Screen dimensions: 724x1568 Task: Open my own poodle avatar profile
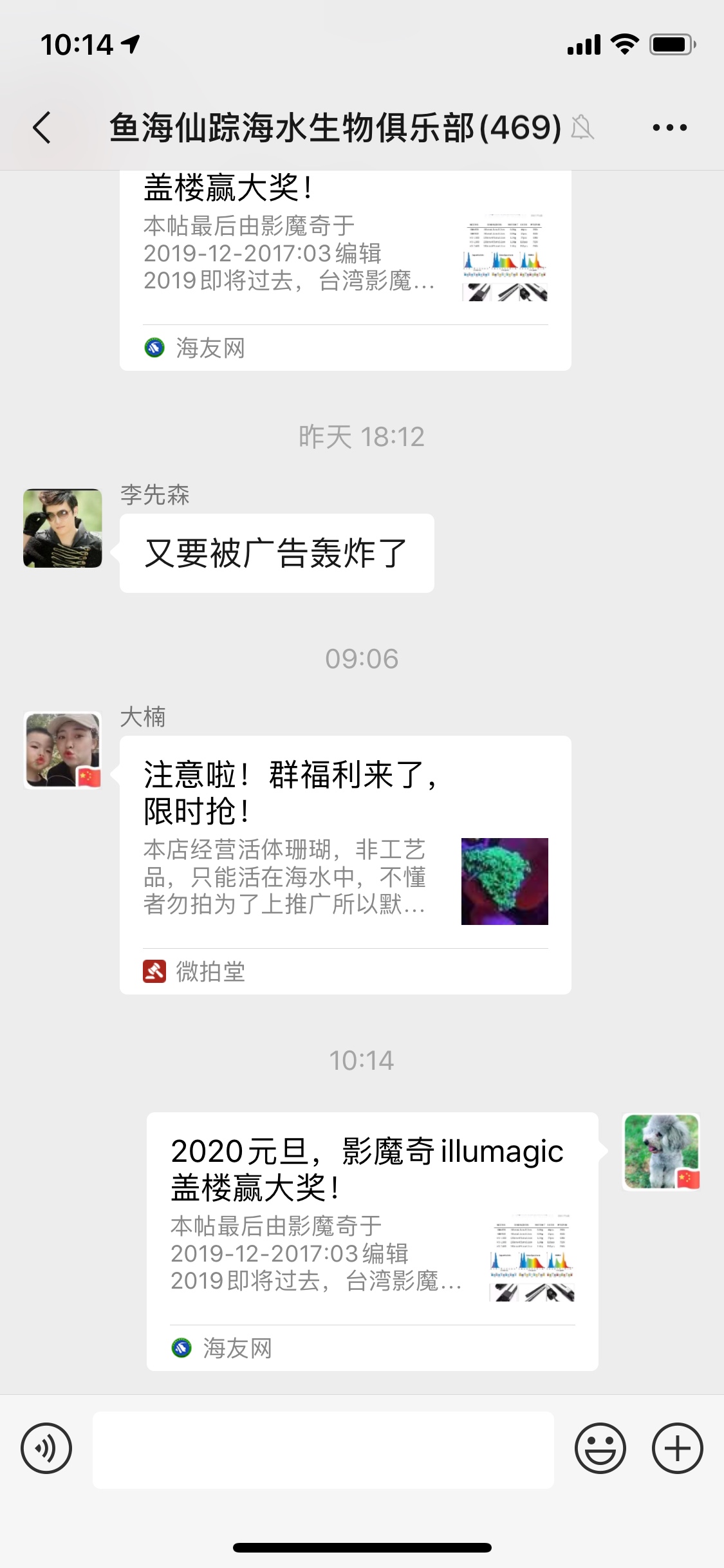(x=661, y=1152)
